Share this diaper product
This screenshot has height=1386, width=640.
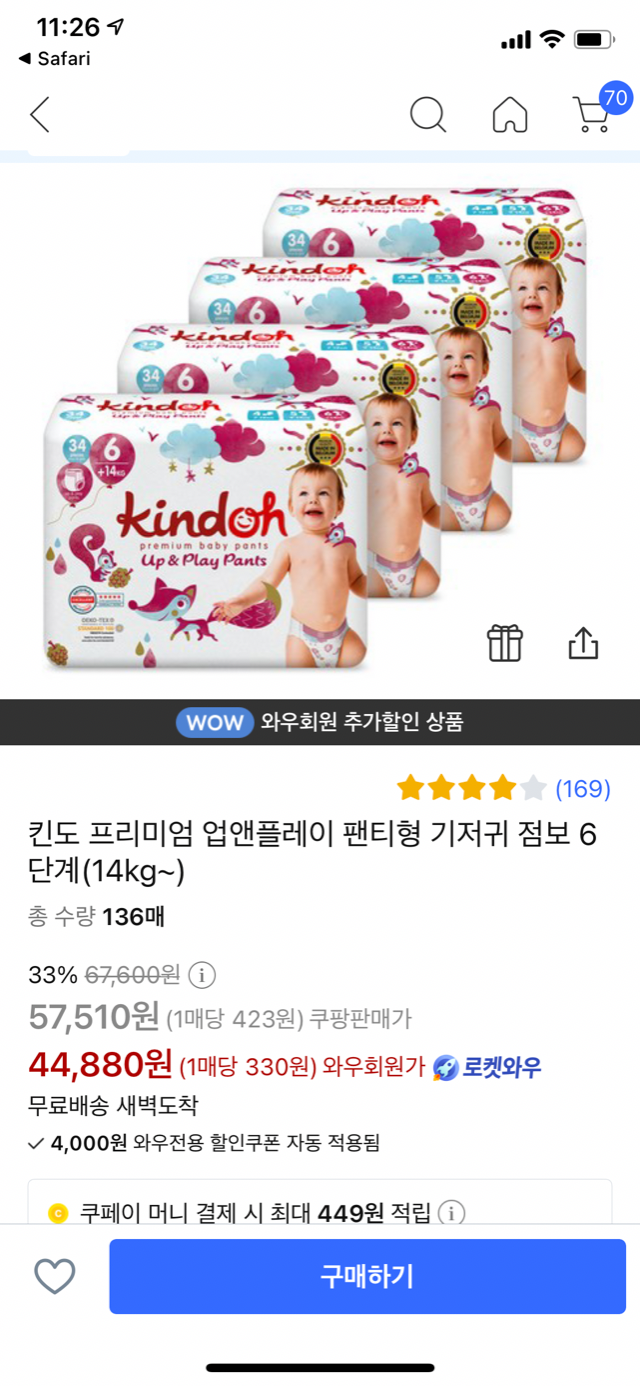583,643
